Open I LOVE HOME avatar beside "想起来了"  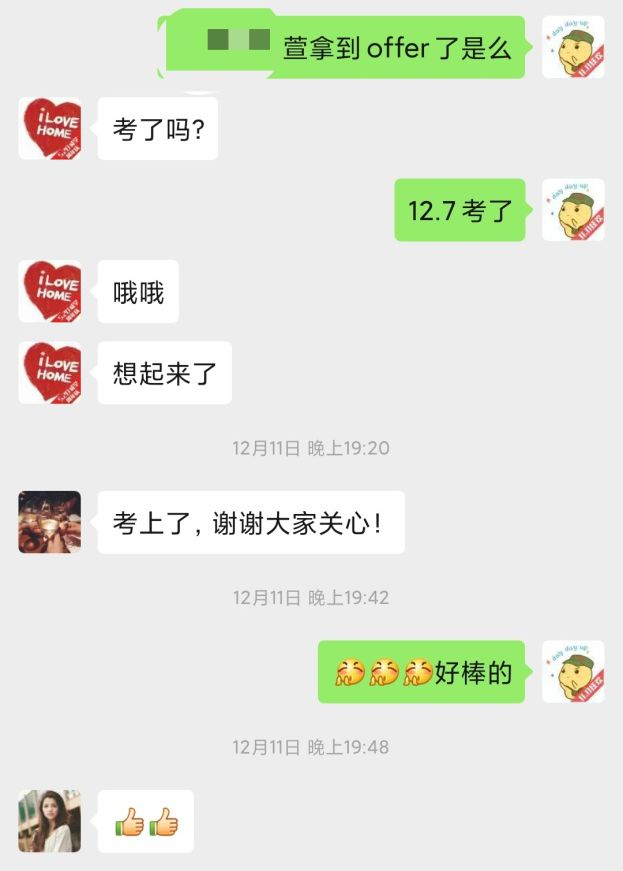(49, 373)
